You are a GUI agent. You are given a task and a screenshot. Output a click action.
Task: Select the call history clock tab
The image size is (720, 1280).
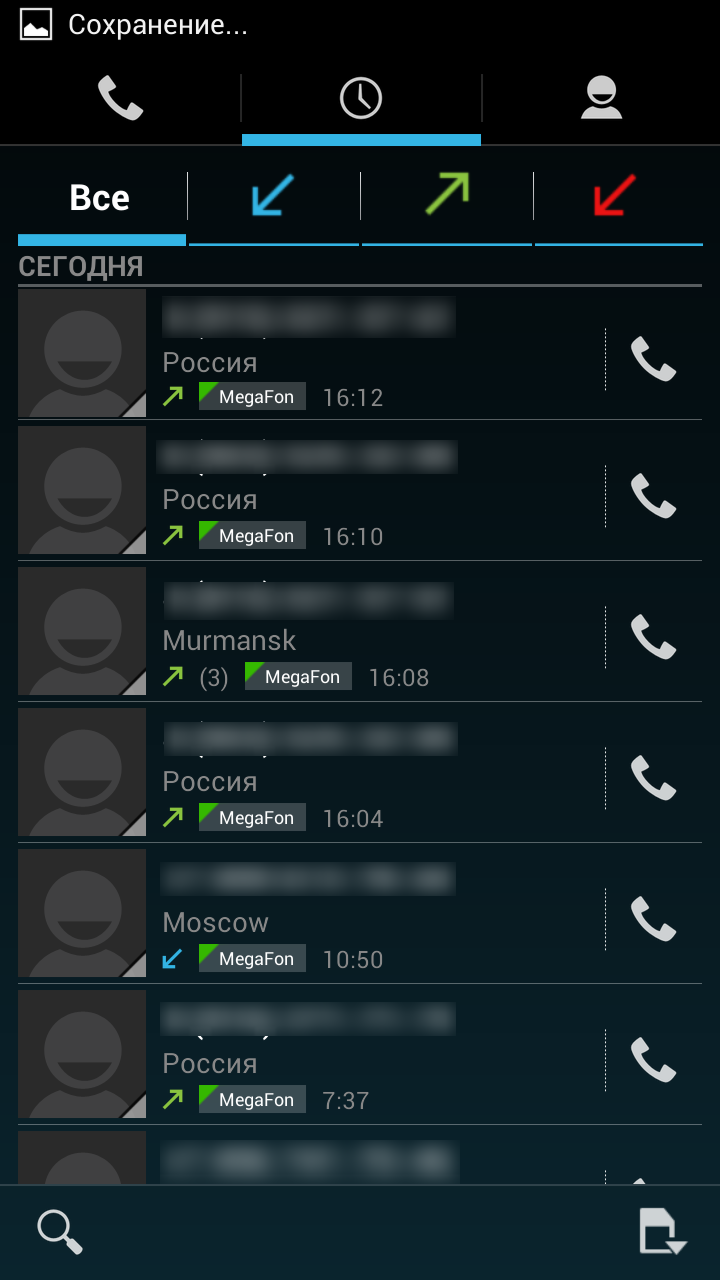361,98
